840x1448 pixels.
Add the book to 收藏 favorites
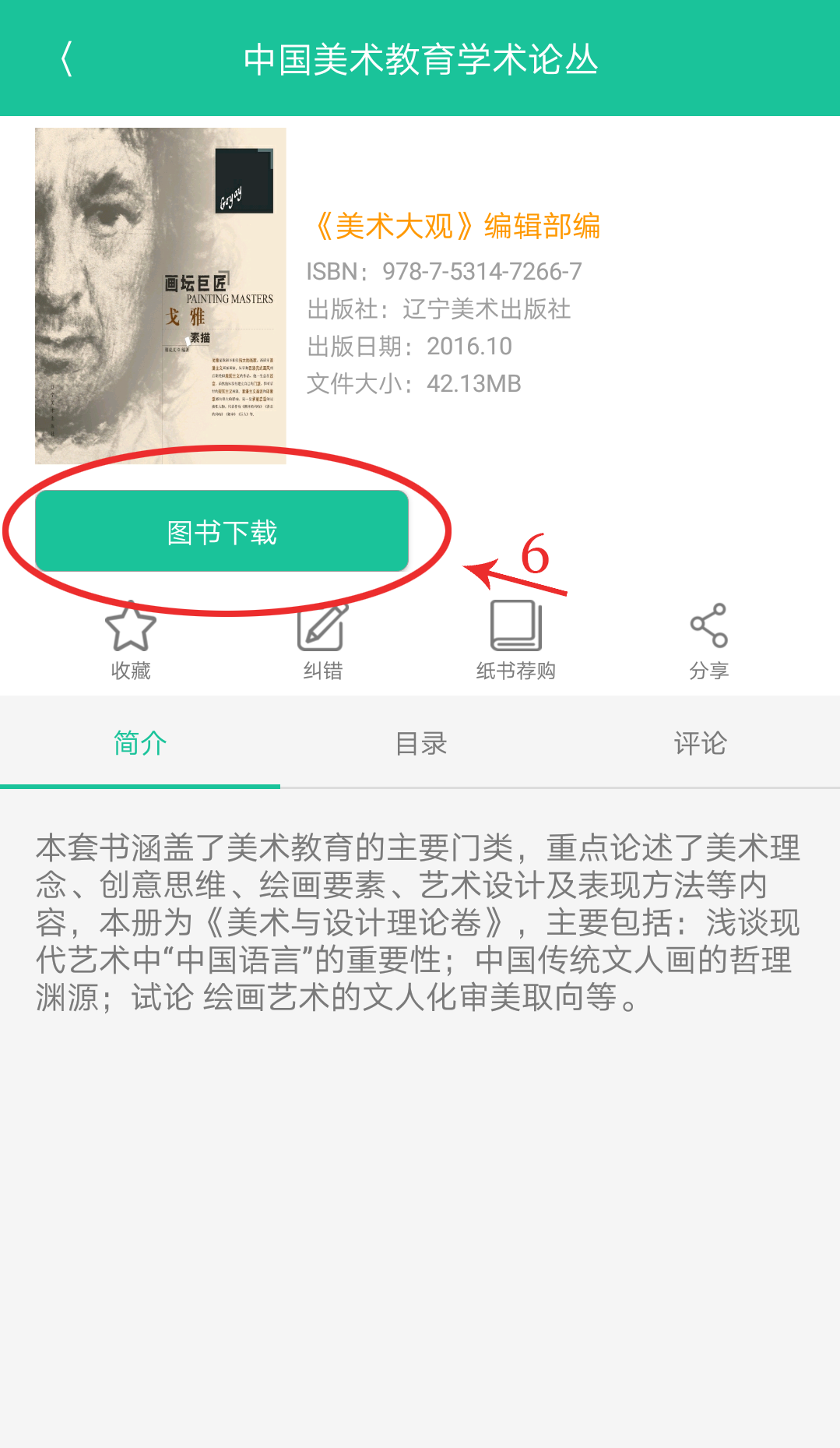[x=130, y=642]
